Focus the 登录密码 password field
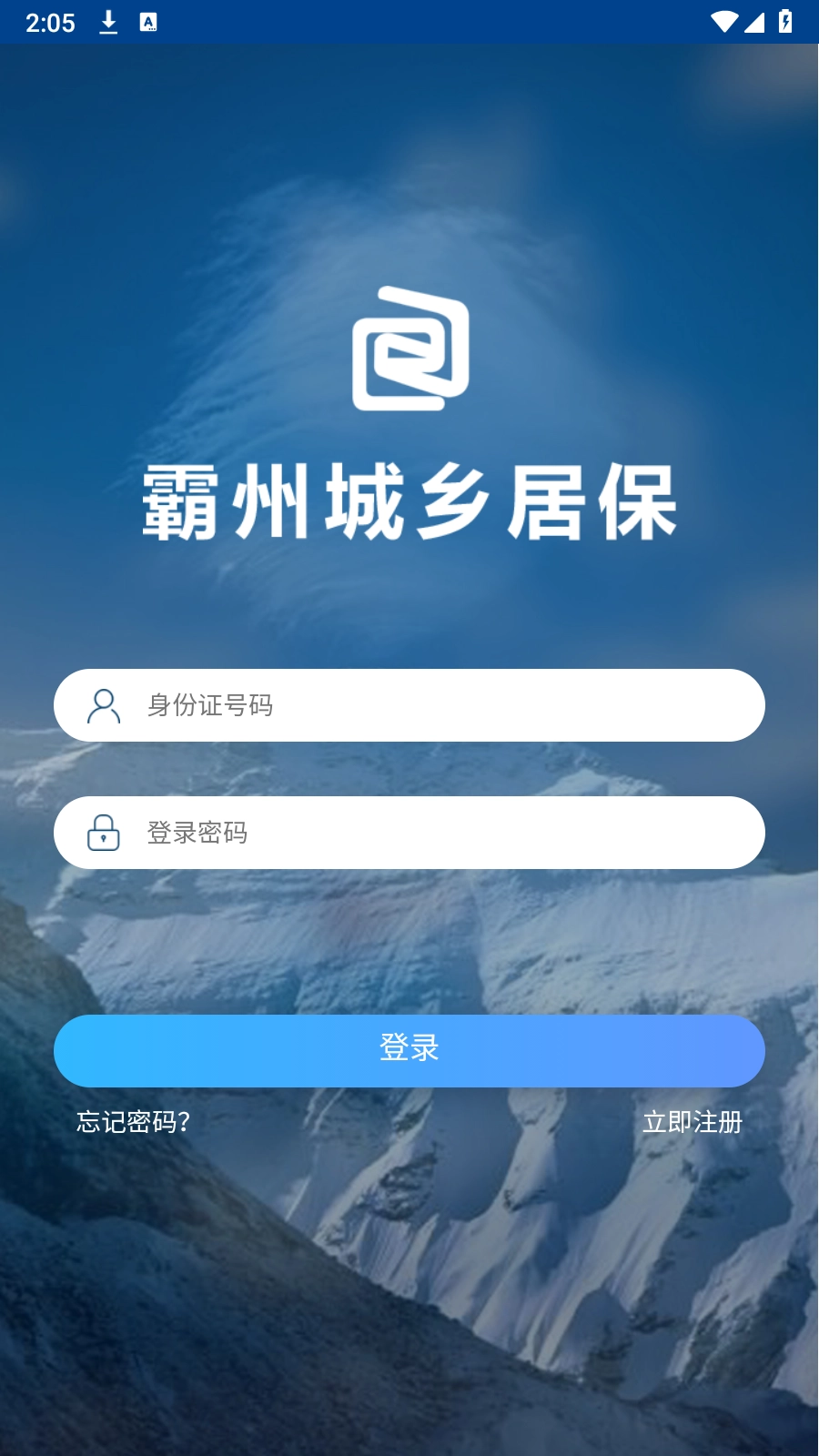This screenshot has width=819, height=1456. click(409, 833)
